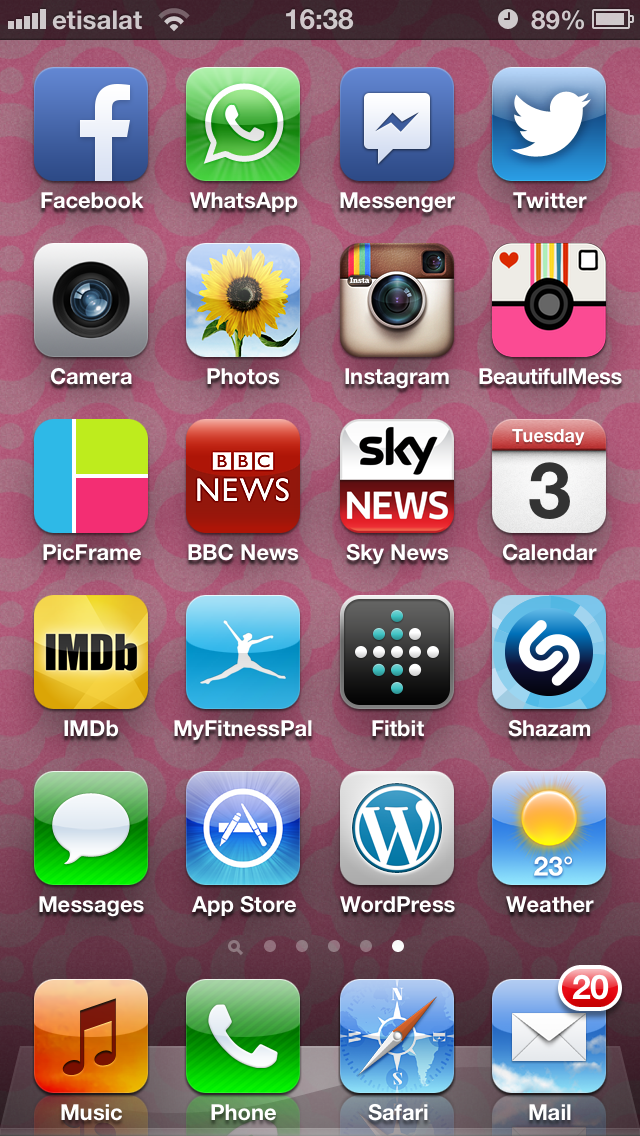640x1136 pixels.
Task: Open the Calendar app
Action: 549,477
